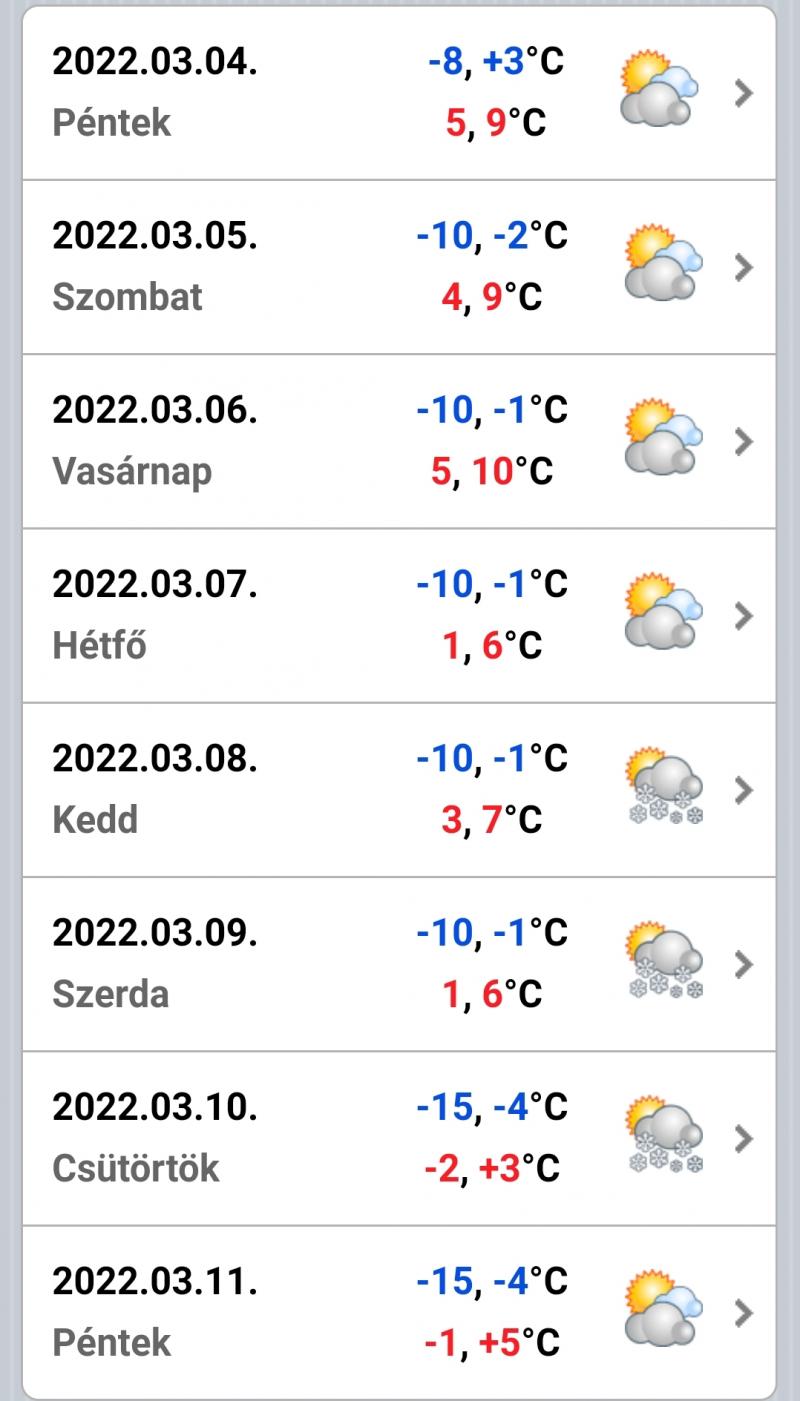Show the Szerda 2022.03.09. forecast
This screenshot has width=800, height=1401.
(399, 963)
